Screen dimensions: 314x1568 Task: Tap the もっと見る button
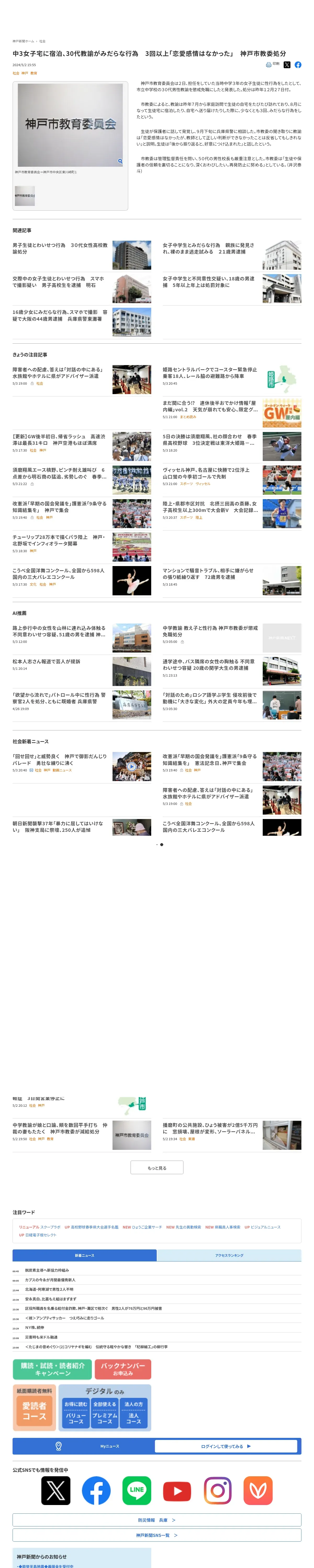click(x=157, y=1167)
